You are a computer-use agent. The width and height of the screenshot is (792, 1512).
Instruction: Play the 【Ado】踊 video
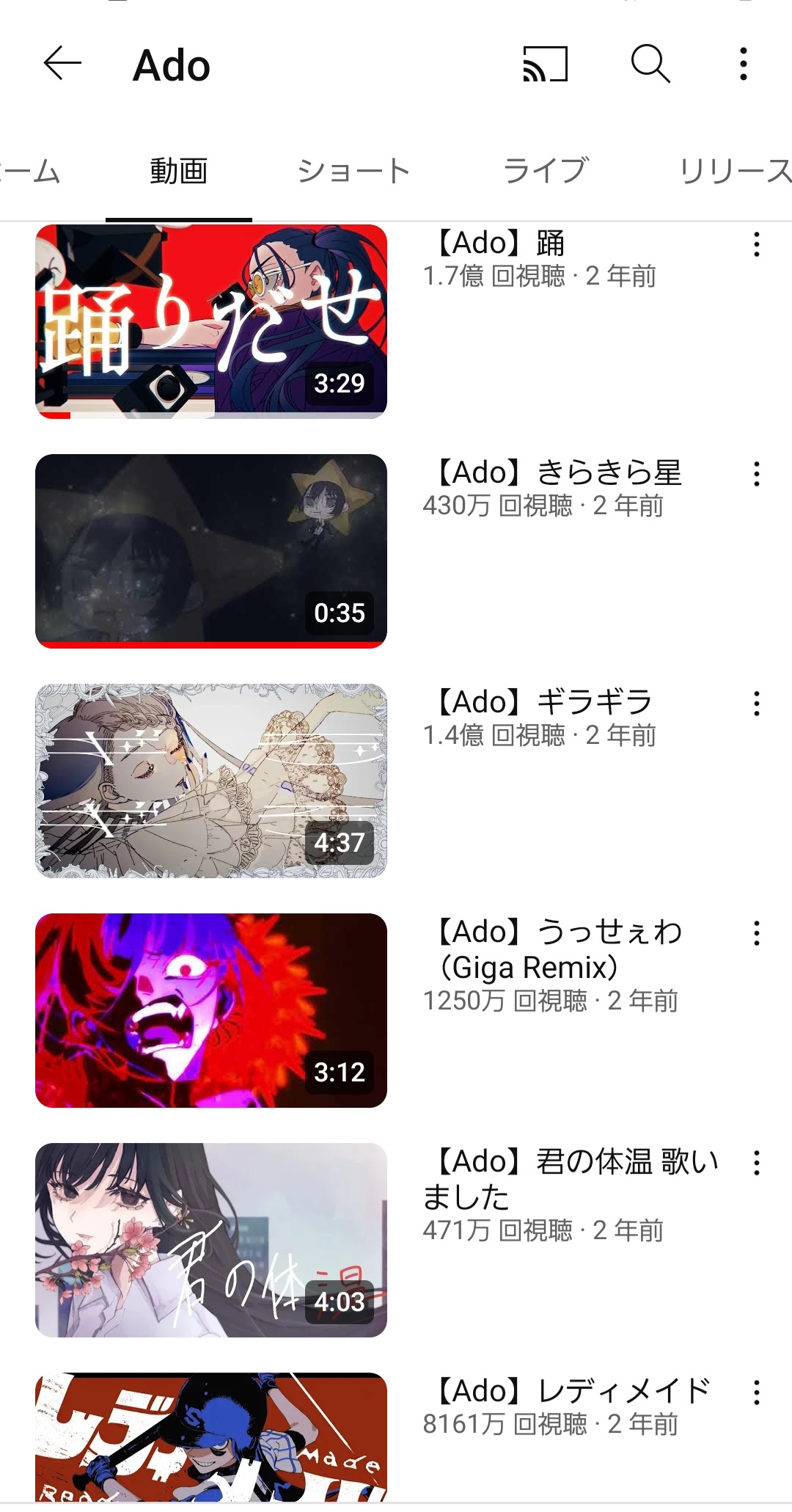pos(211,321)
